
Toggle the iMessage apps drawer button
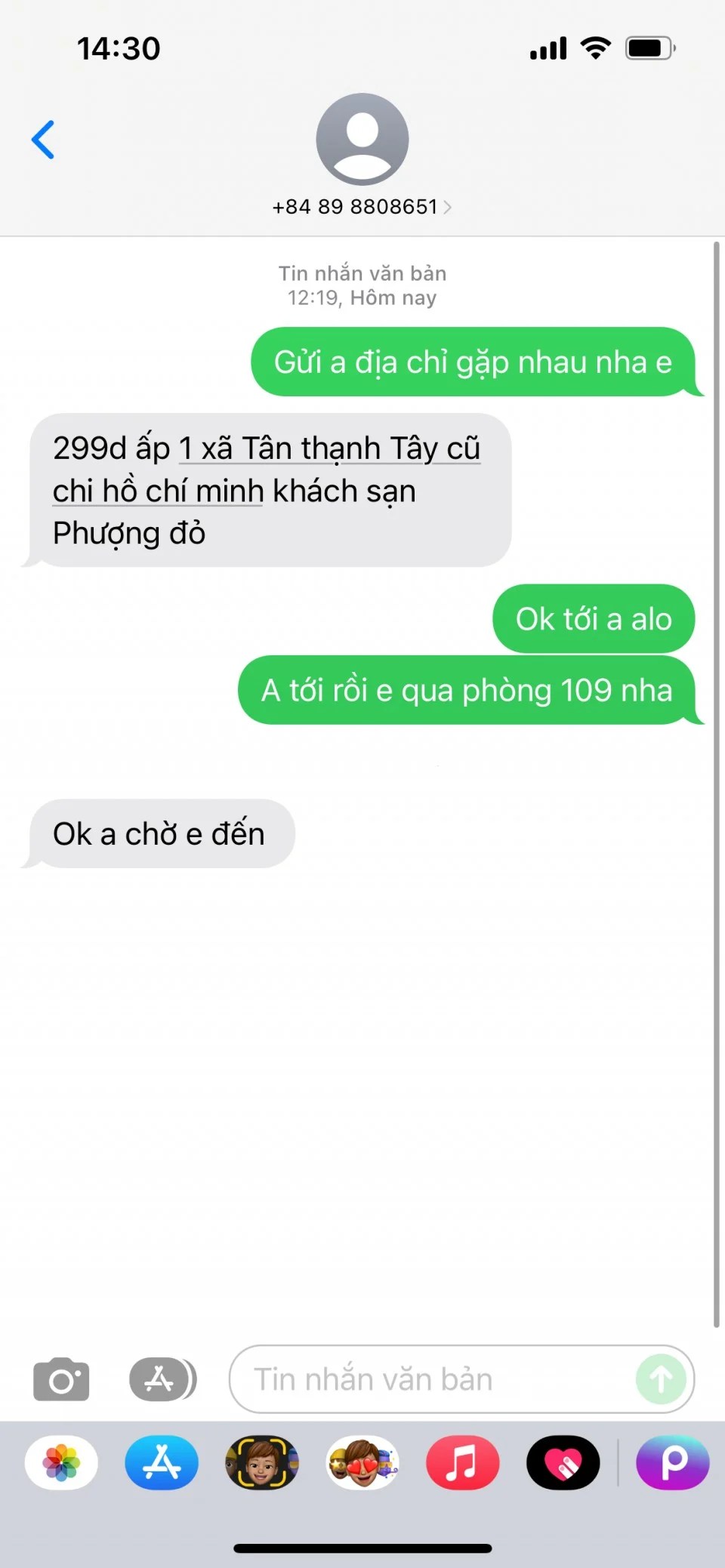pyautogui.click(x=162, y=1379)
